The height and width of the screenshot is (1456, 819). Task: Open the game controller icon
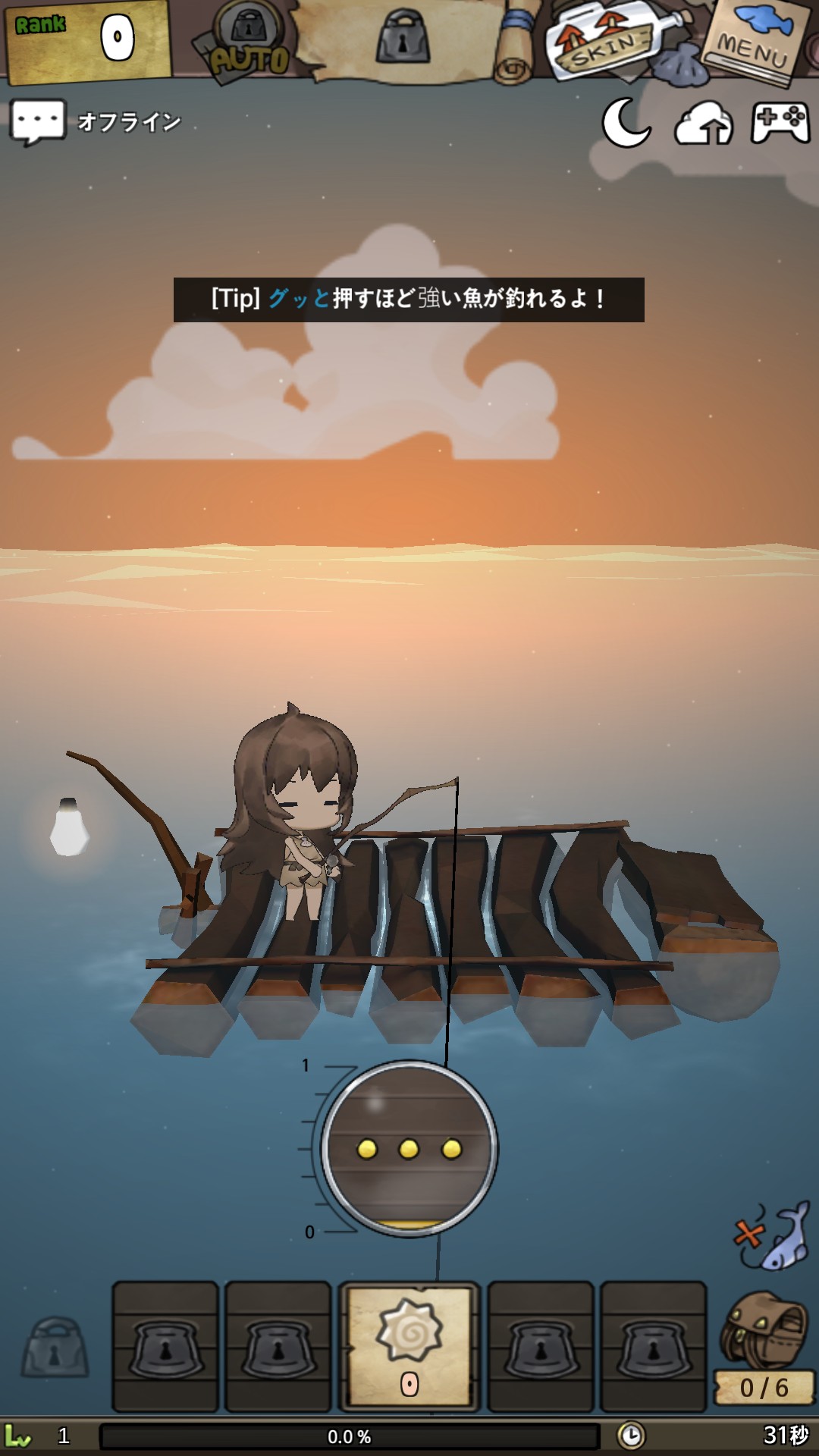[x=780, y=123]
